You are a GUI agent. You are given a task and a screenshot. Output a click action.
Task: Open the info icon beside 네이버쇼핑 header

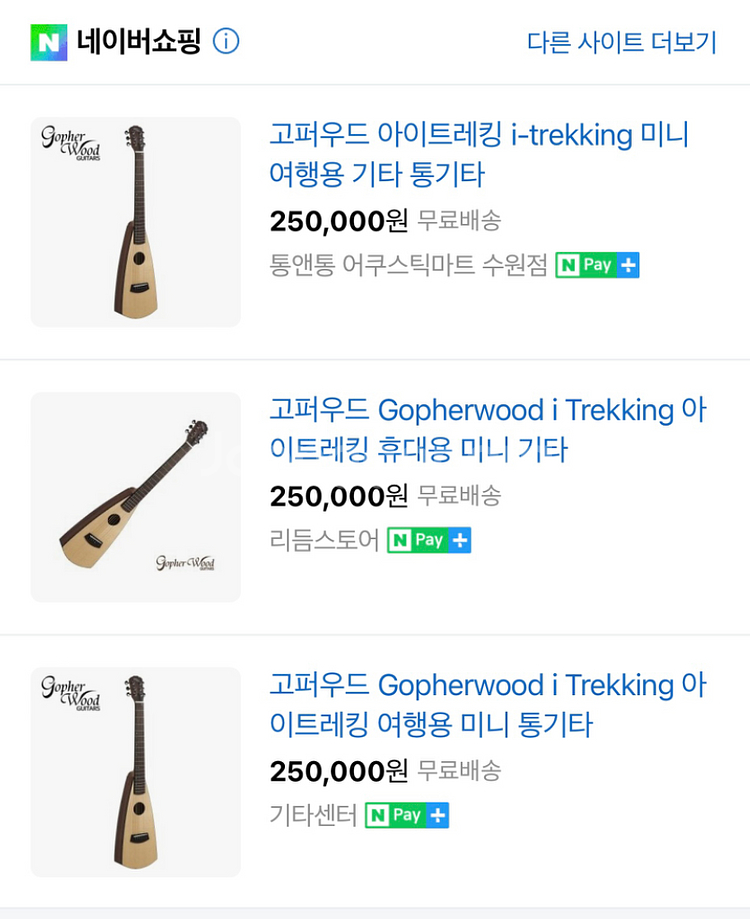(225, 42)
